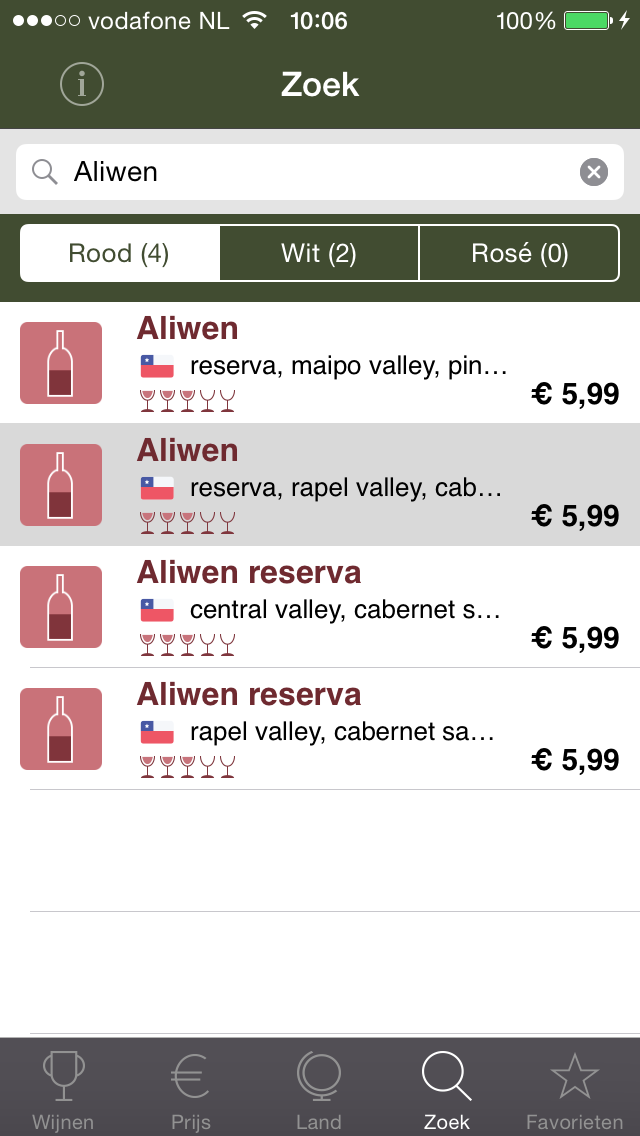This screenshot has width=640, height=1136.
Task: Open the info icon in the header
Action: point(82,85)
